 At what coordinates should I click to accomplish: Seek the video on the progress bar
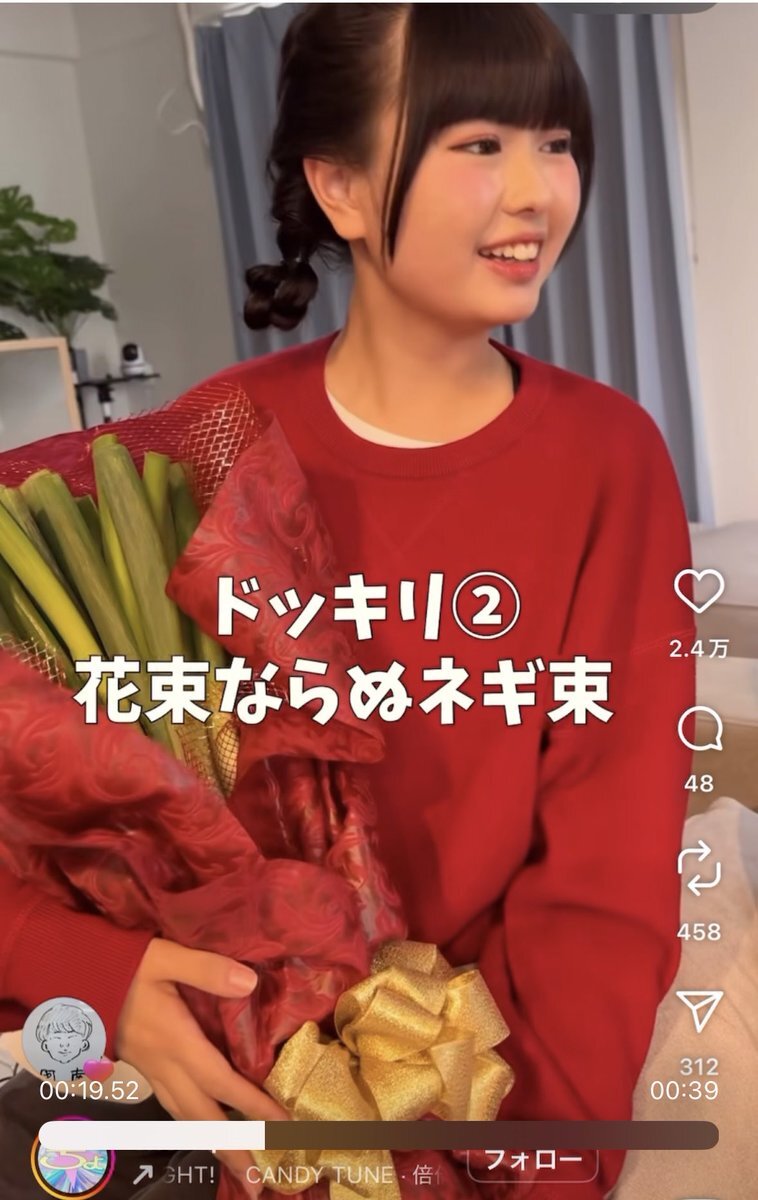pyautogui.click(x=378, y=1135)
